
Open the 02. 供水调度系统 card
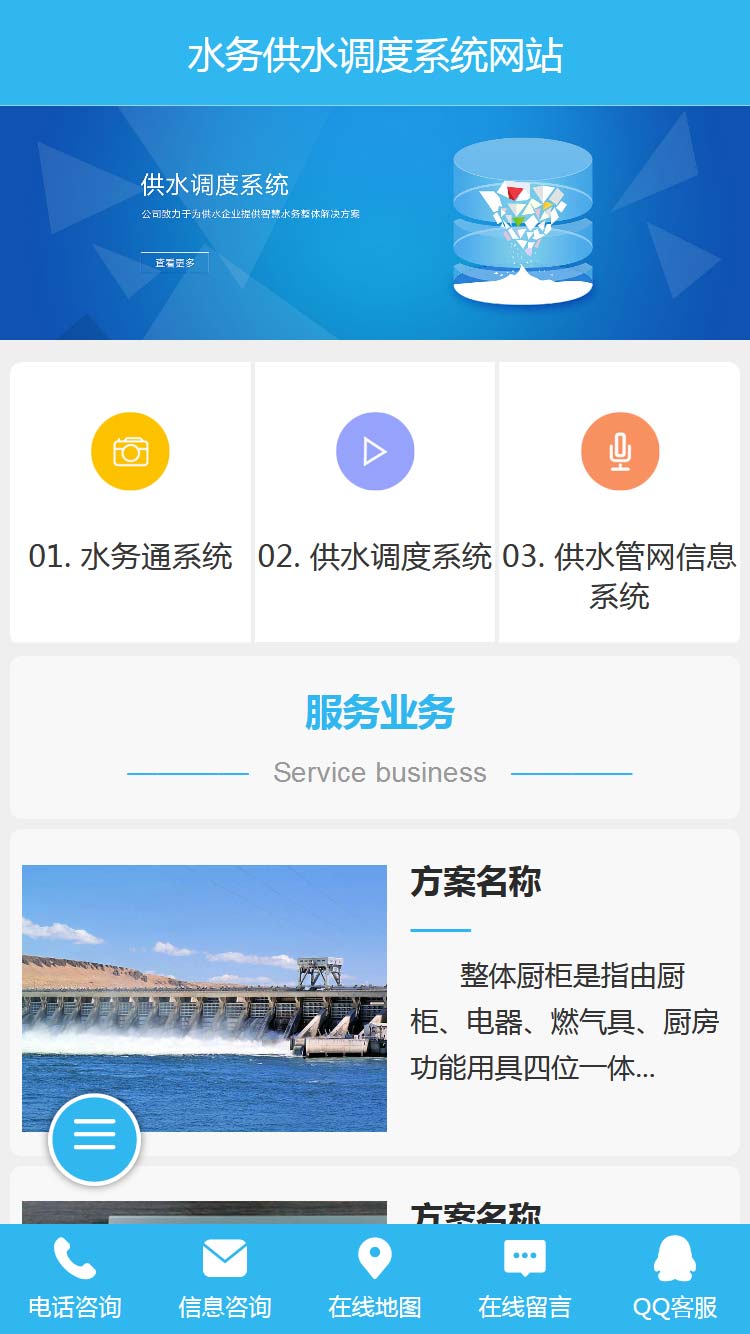pos(375,502)
